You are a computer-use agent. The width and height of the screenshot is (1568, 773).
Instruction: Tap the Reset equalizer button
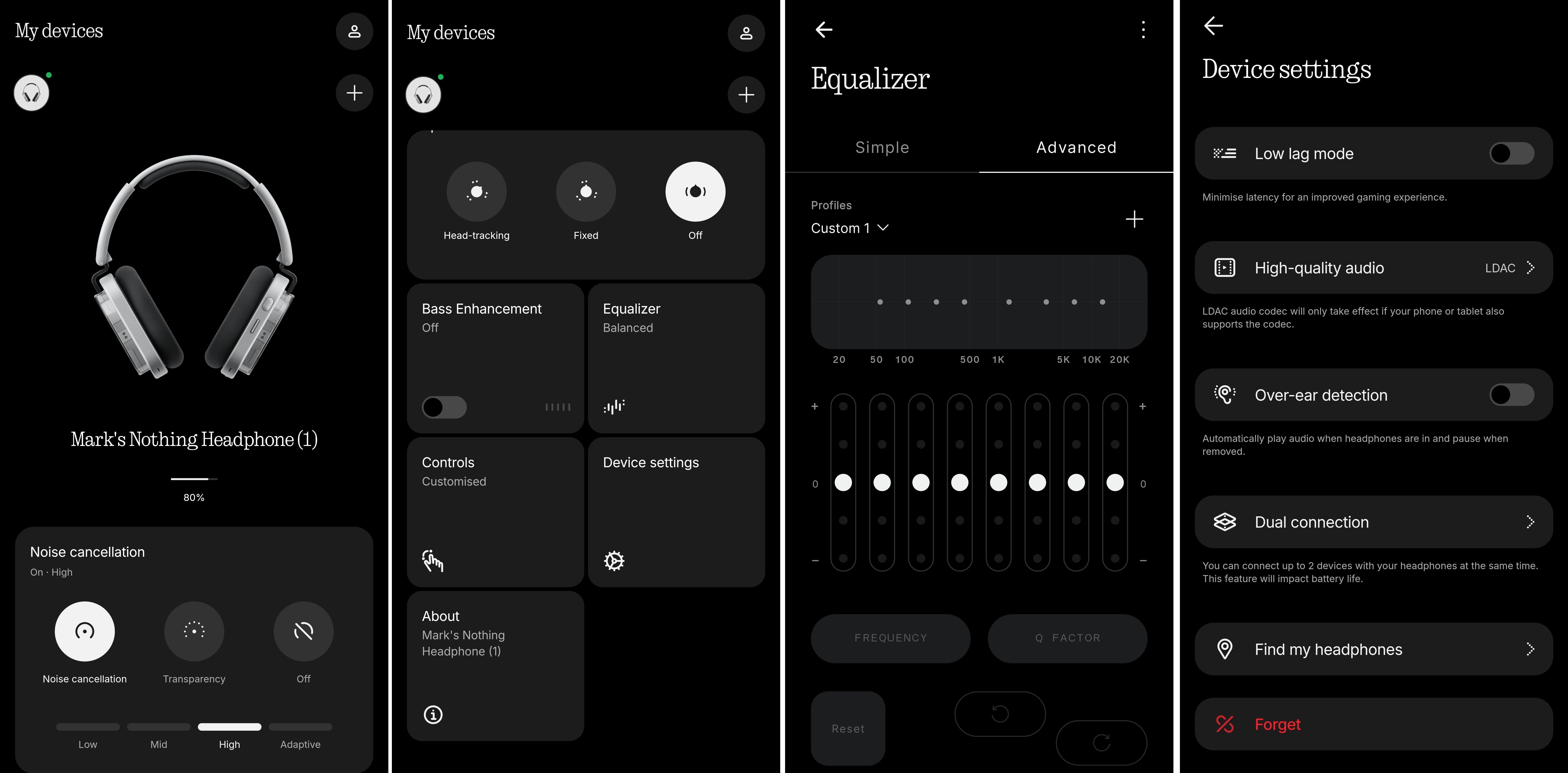[848, 728]
